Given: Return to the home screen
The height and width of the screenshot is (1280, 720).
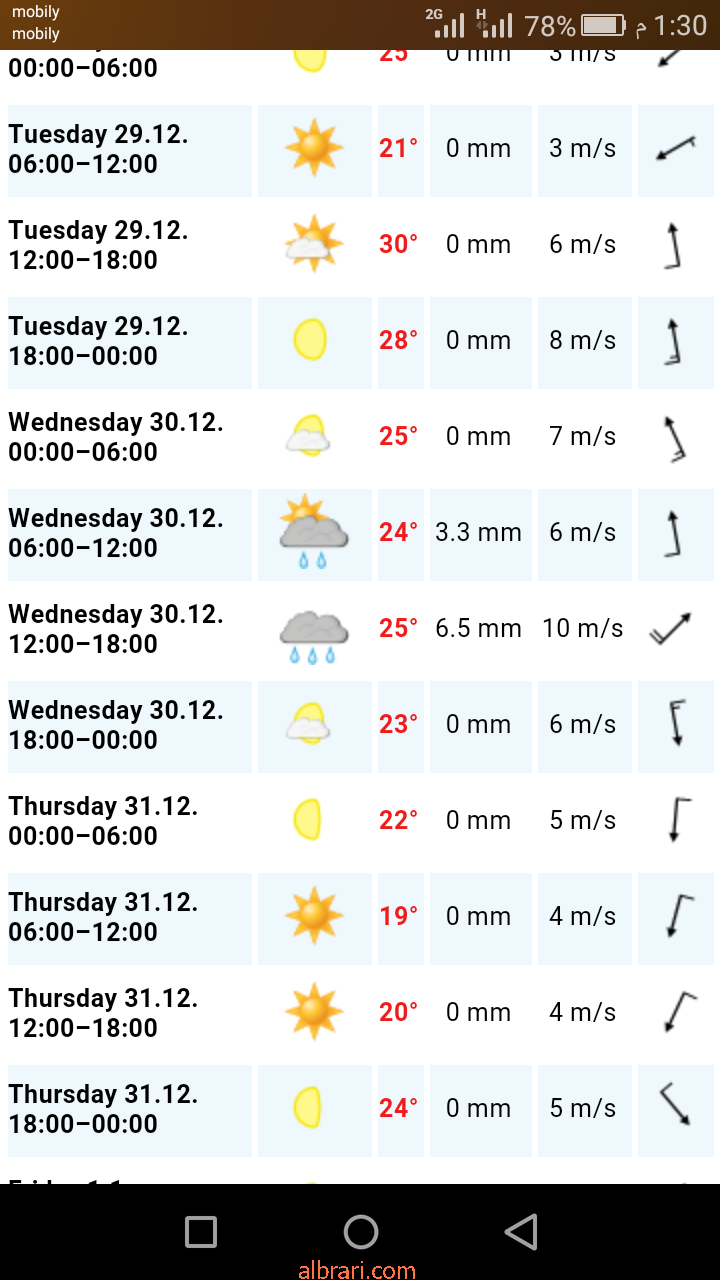Looking at the screenshot, I should (x=361, y=1232).
